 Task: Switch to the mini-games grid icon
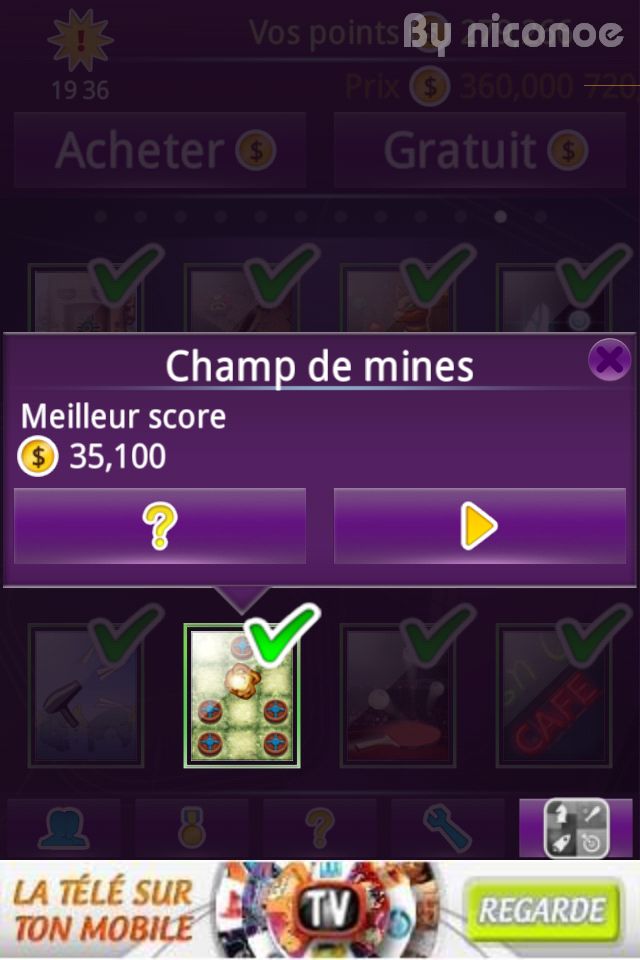click(576, 828)
